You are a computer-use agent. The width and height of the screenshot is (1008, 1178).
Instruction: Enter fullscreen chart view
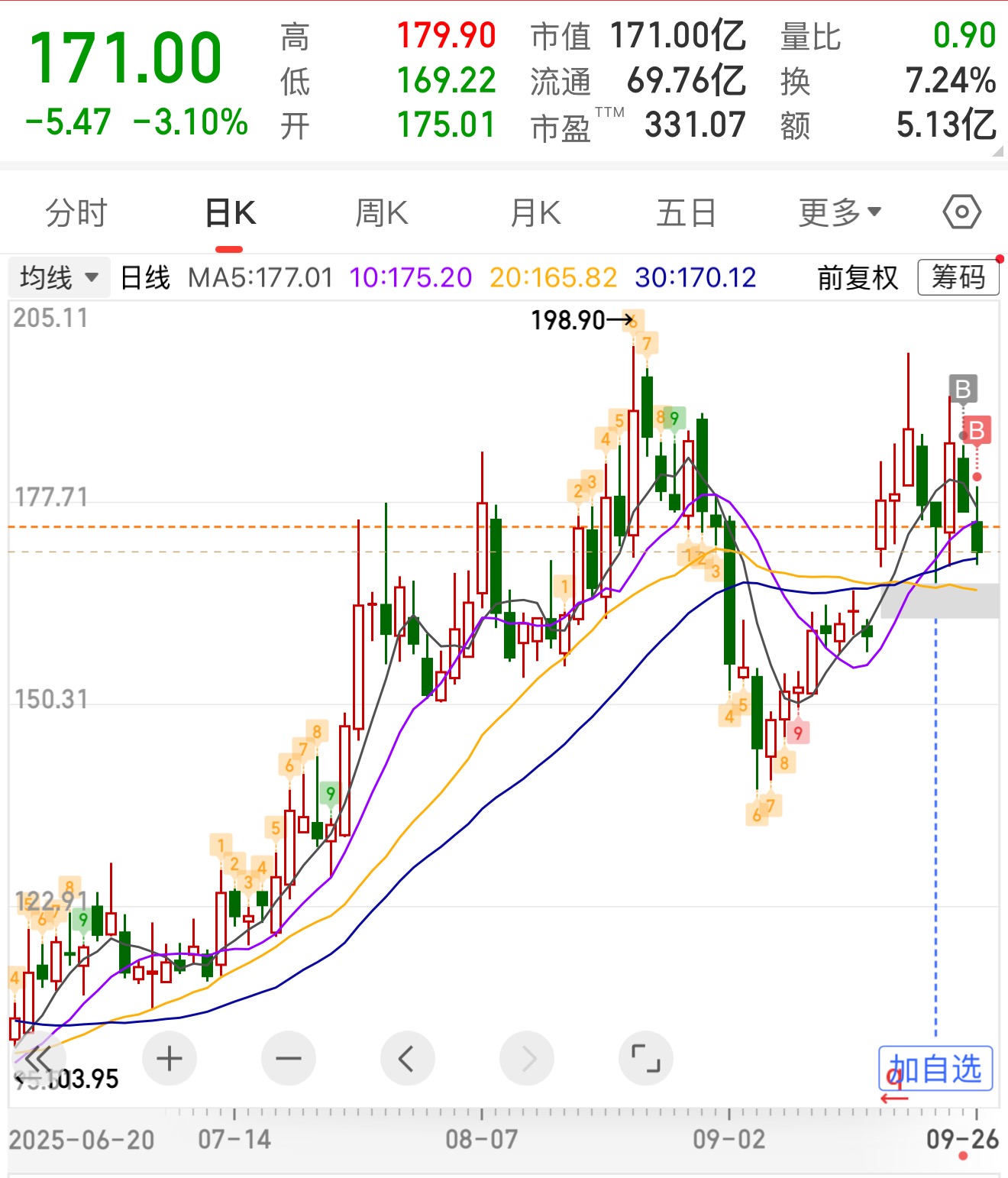[x=645, y=1059]
